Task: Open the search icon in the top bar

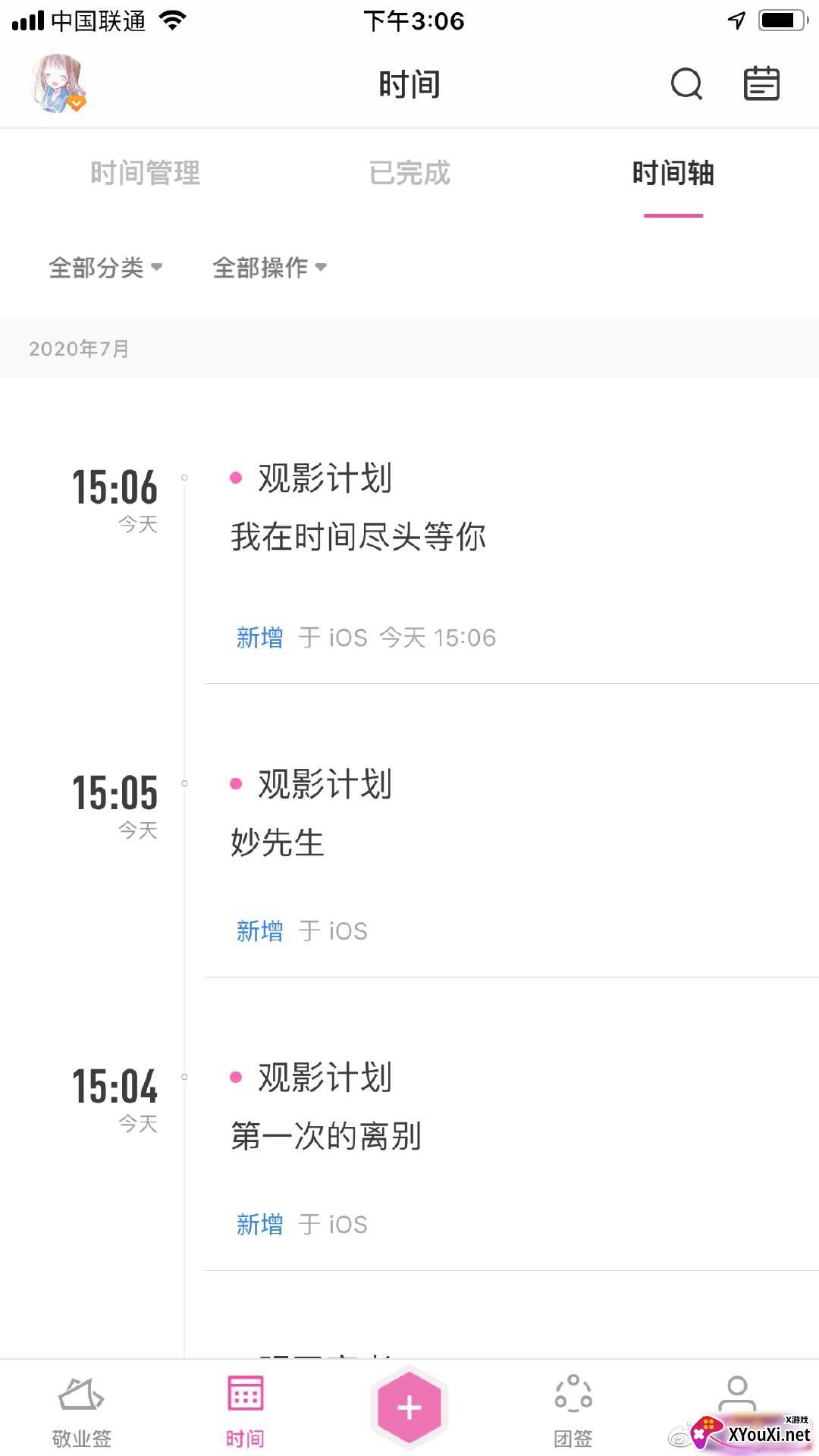Action: pos(685,83)
